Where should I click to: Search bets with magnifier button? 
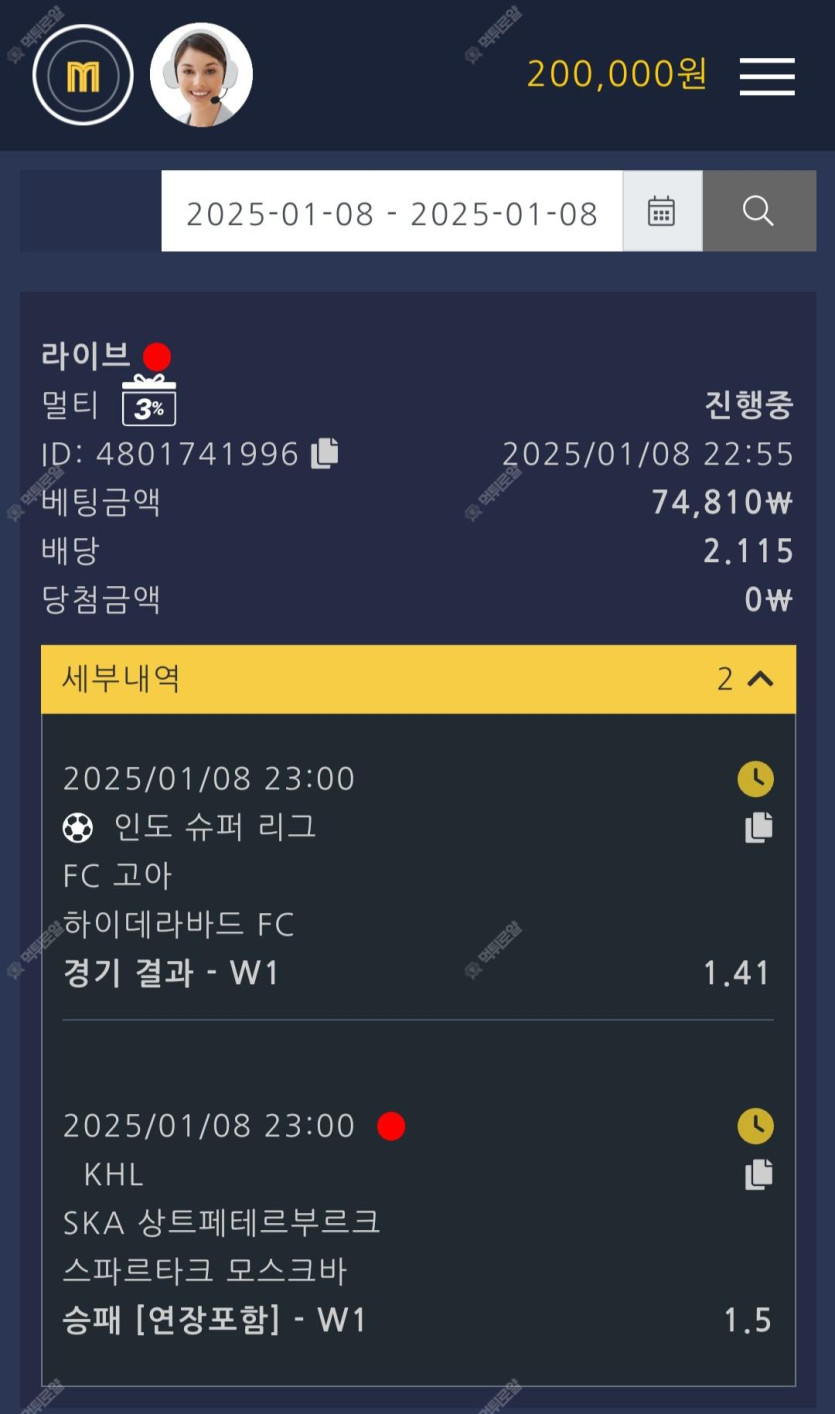(758, 211)
